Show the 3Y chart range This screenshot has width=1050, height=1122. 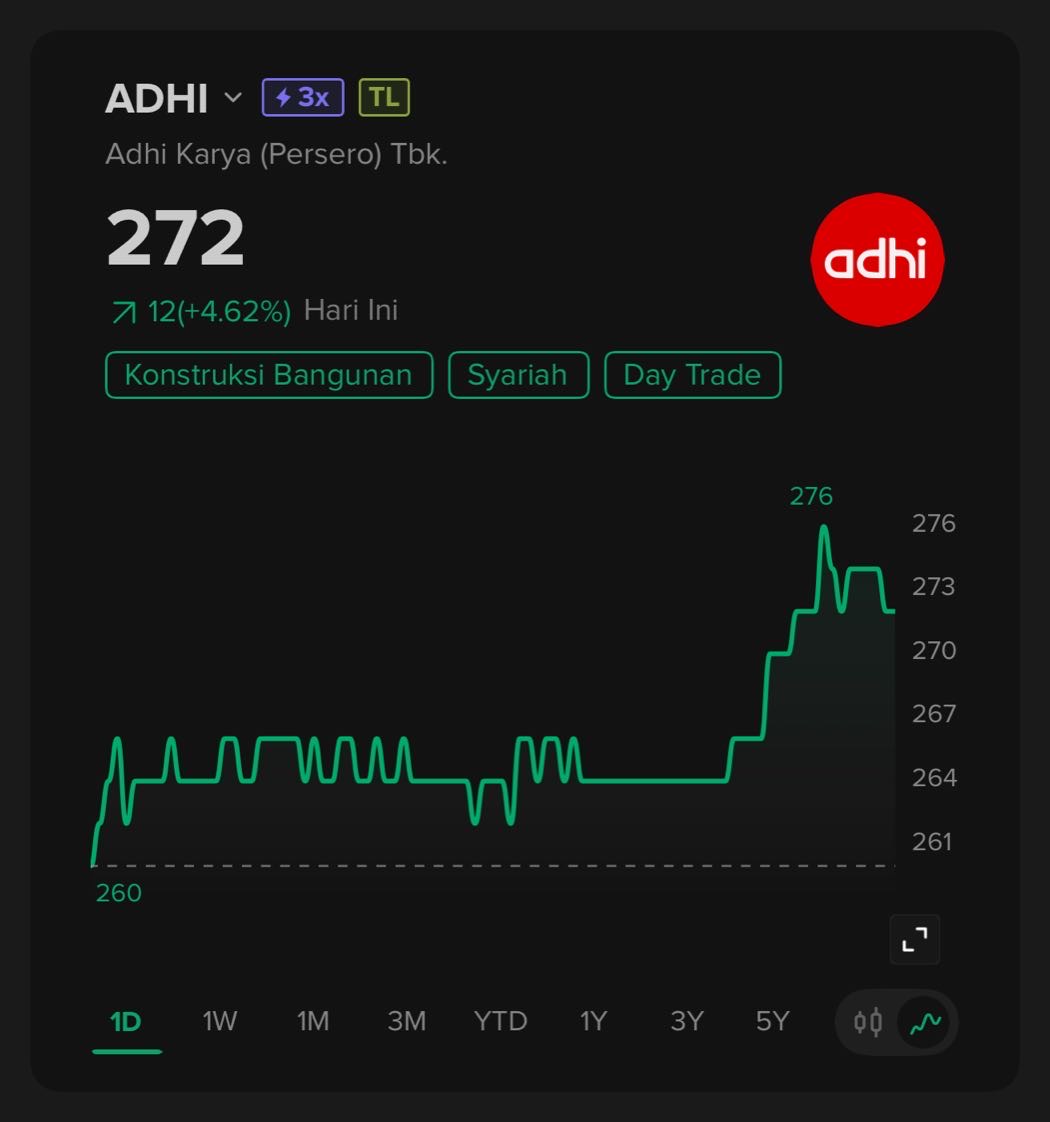pos(687,1021)
